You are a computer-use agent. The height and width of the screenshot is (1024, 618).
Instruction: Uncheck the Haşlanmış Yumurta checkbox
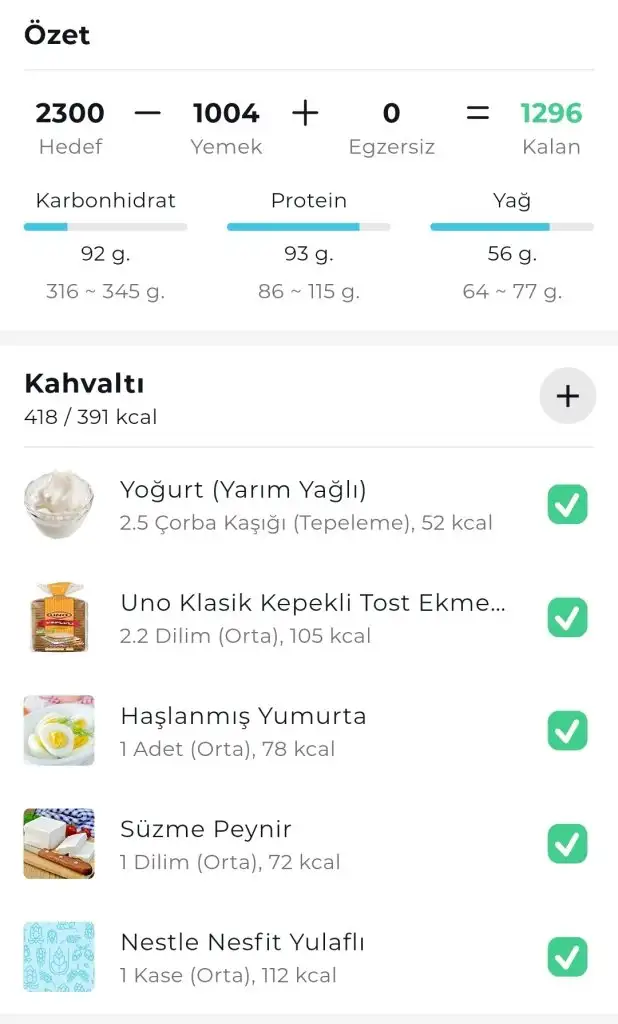tap(567, 731)
